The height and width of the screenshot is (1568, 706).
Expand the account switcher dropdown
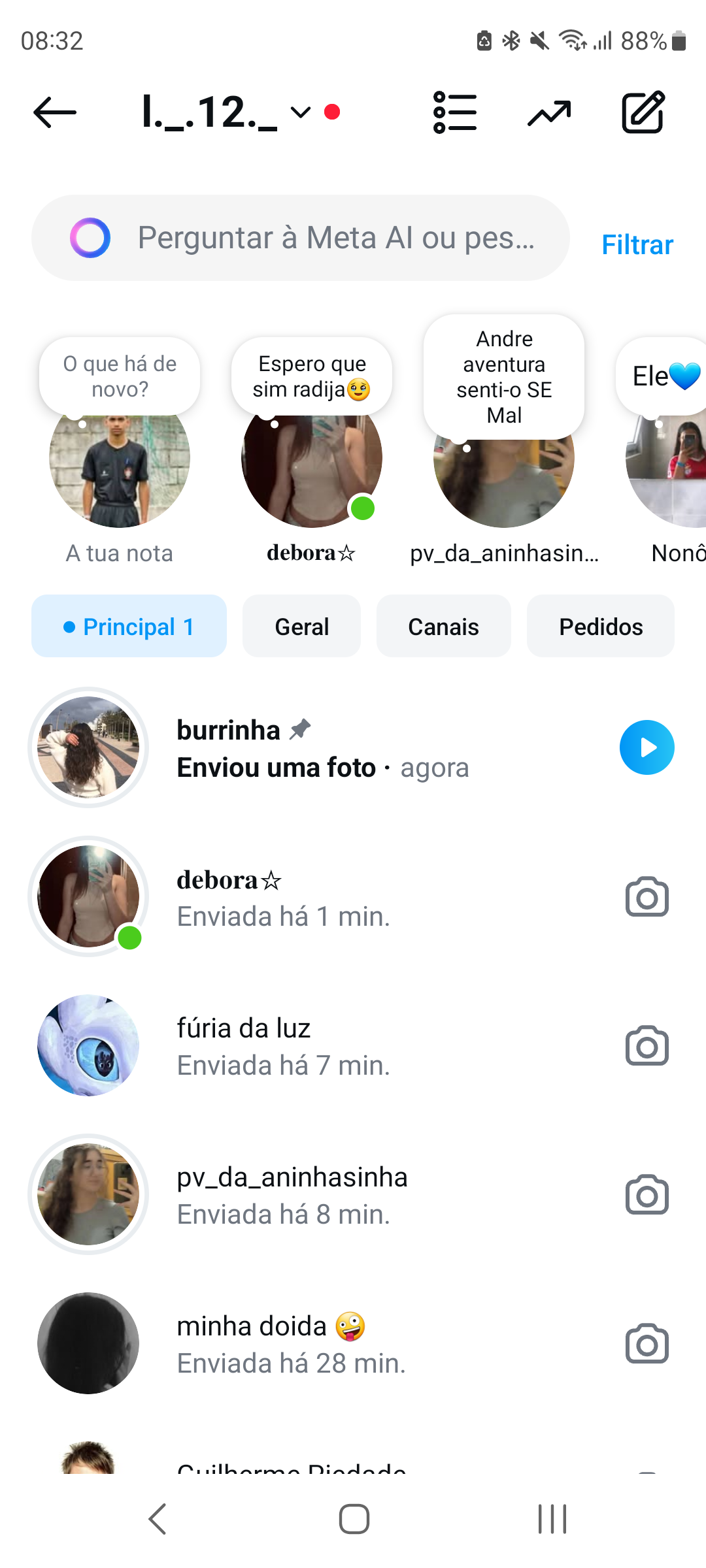click(300, 112)
